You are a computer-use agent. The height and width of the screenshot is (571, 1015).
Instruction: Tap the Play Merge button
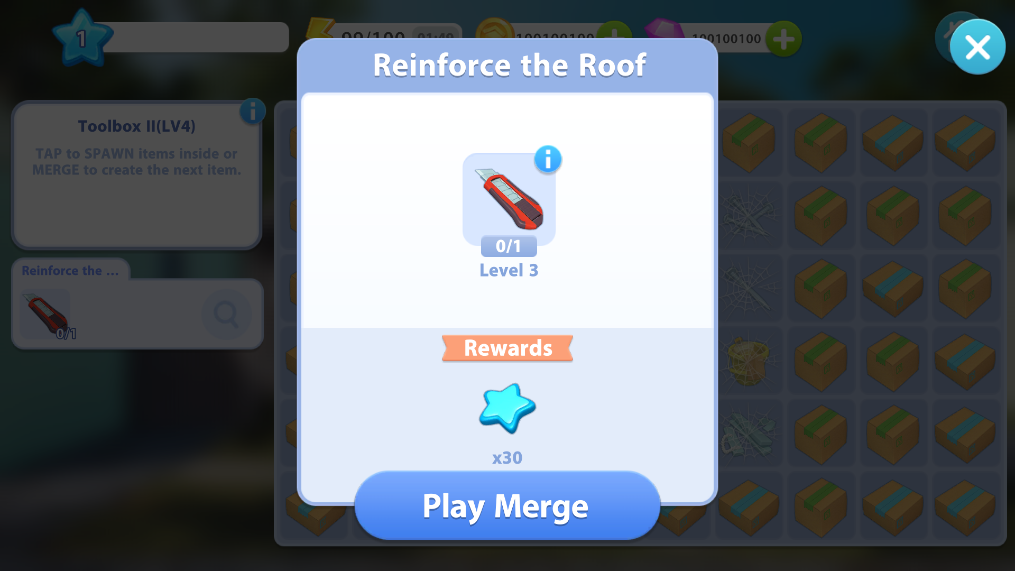click(507, 506)
